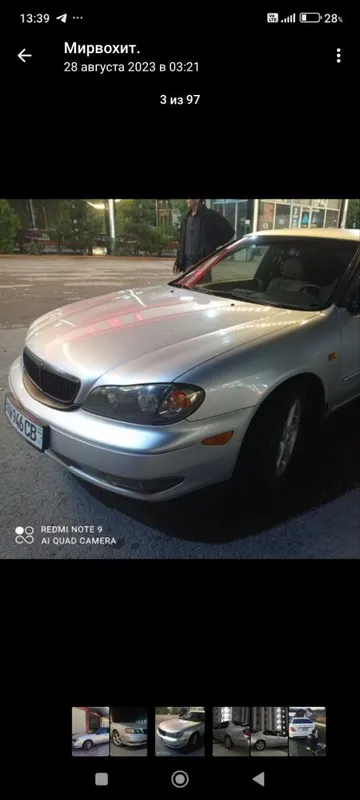The image size is (360, 800).
Task: Open the three-dot overflow menu
Action: click(x=338, y=56)
